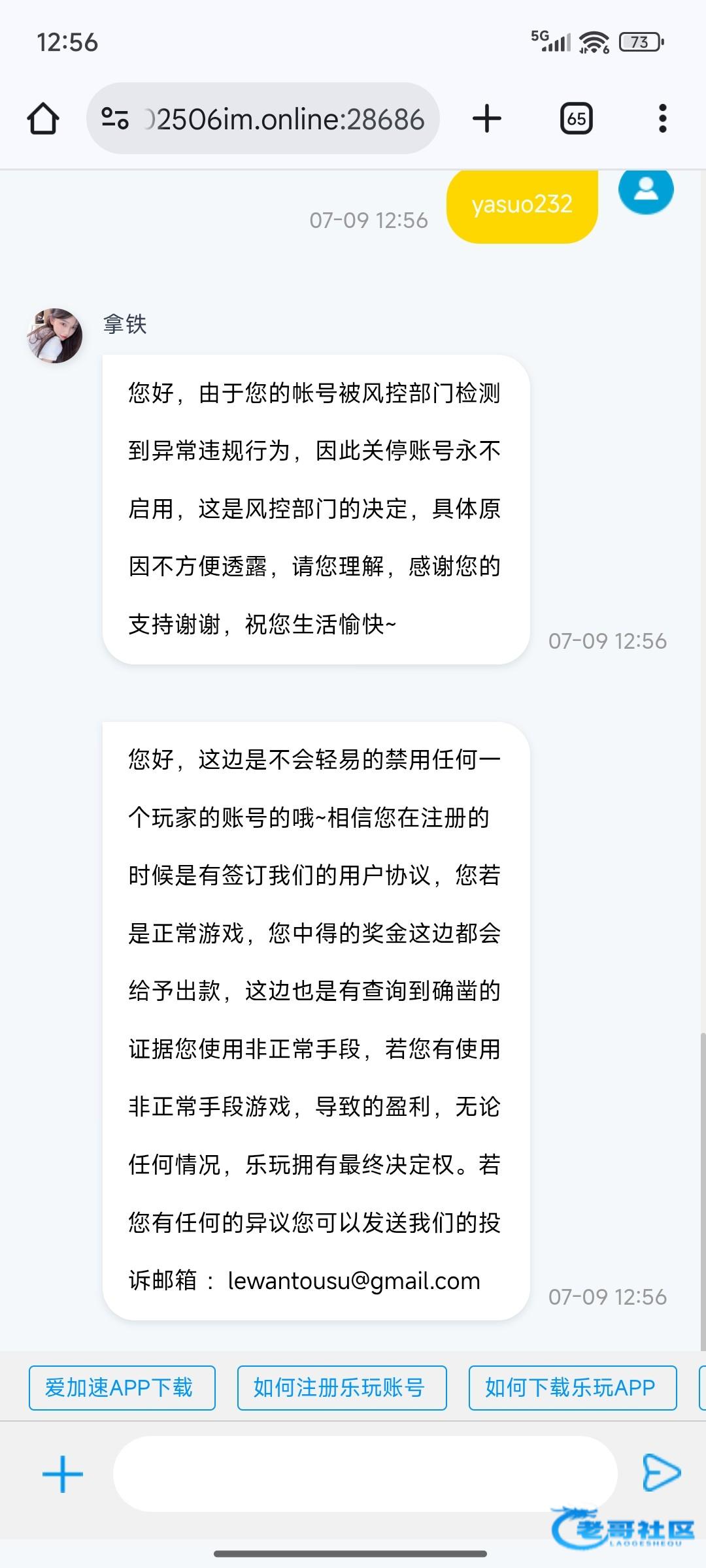Tap the 爱加速APP下载 quick reply
Viewport: 706px width, 1568px height.
click(x=122, y=1388)
